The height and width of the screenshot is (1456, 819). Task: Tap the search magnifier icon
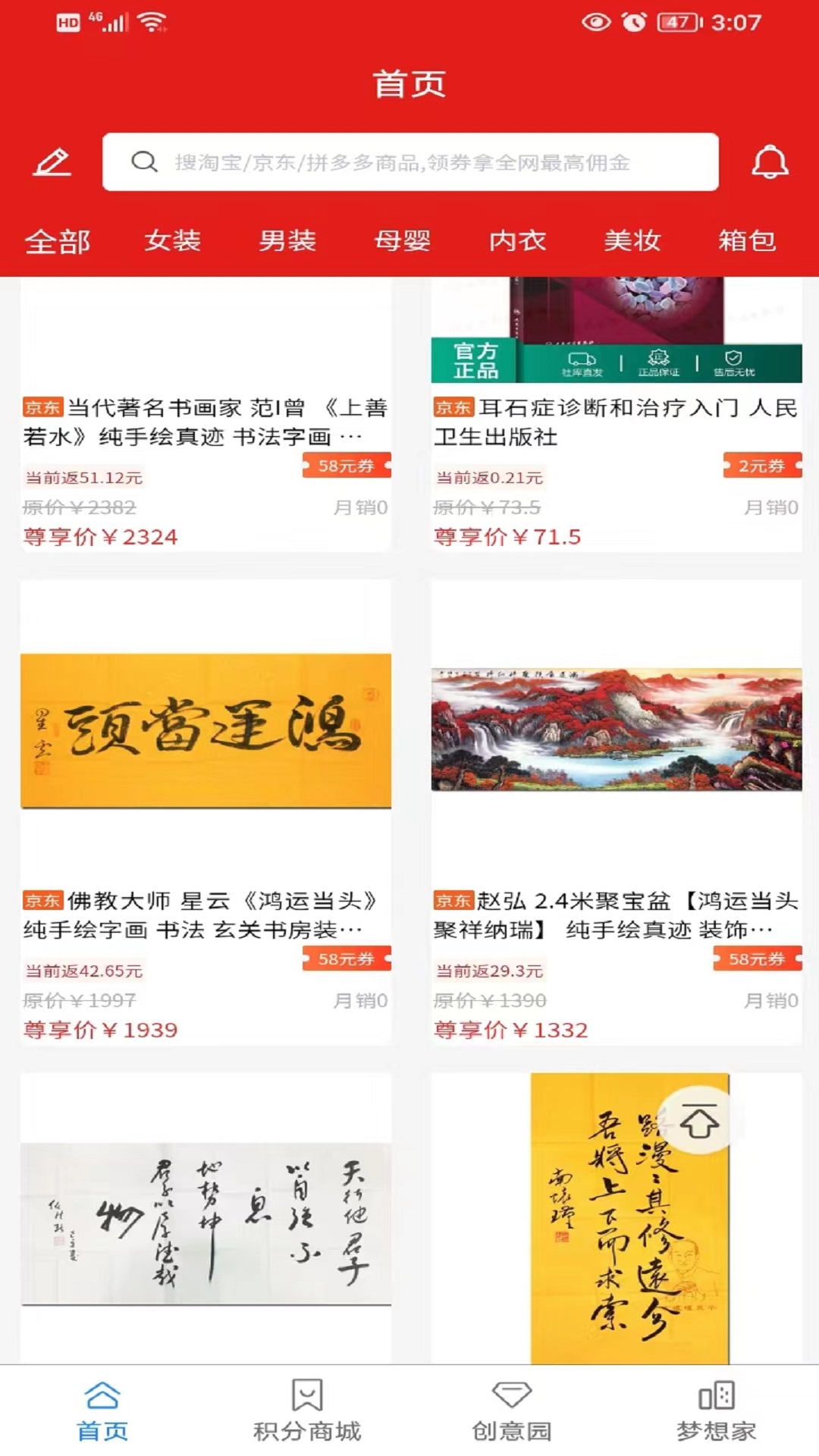pos(144,162)
